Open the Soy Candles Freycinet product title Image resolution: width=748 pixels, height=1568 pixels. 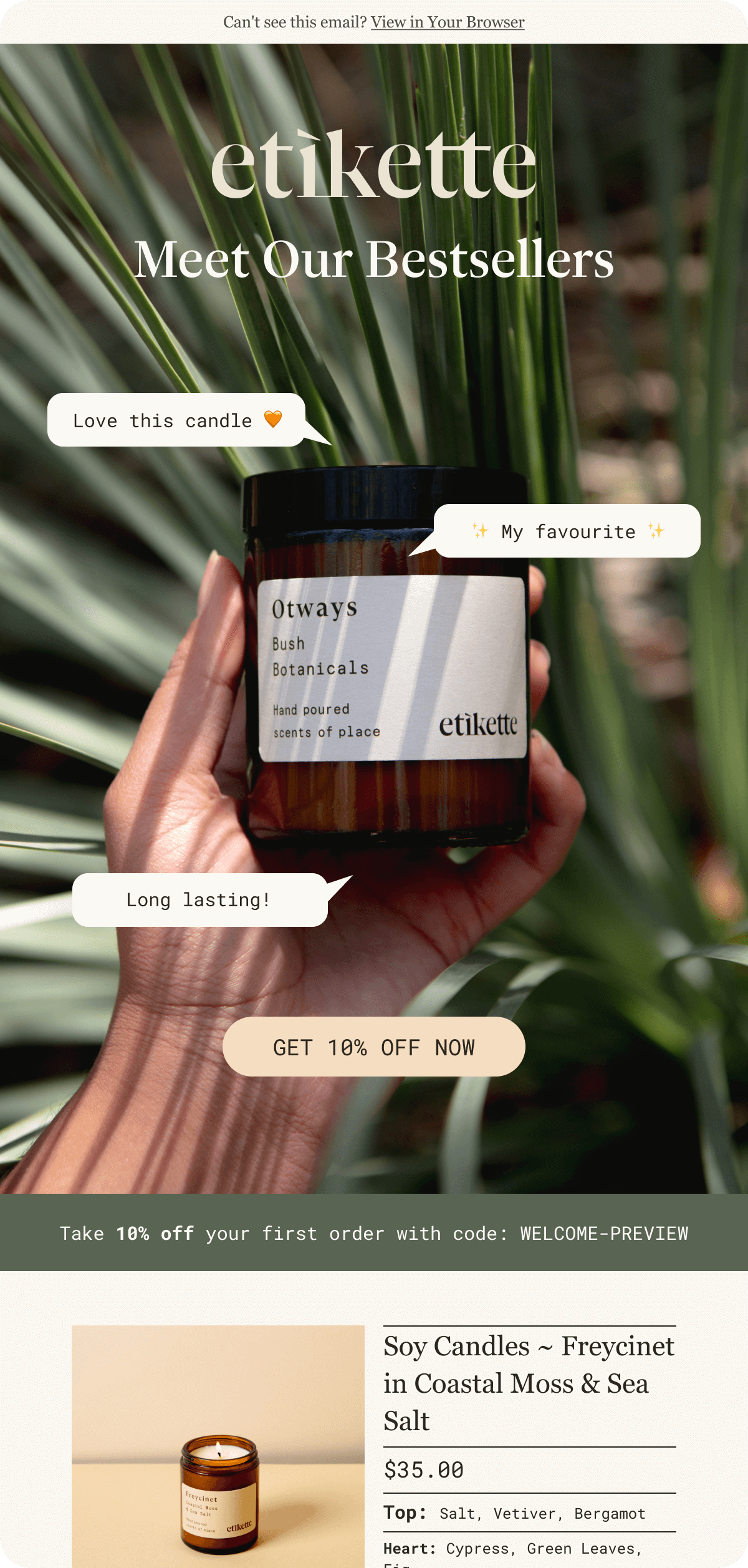[x=529, y=1383]
